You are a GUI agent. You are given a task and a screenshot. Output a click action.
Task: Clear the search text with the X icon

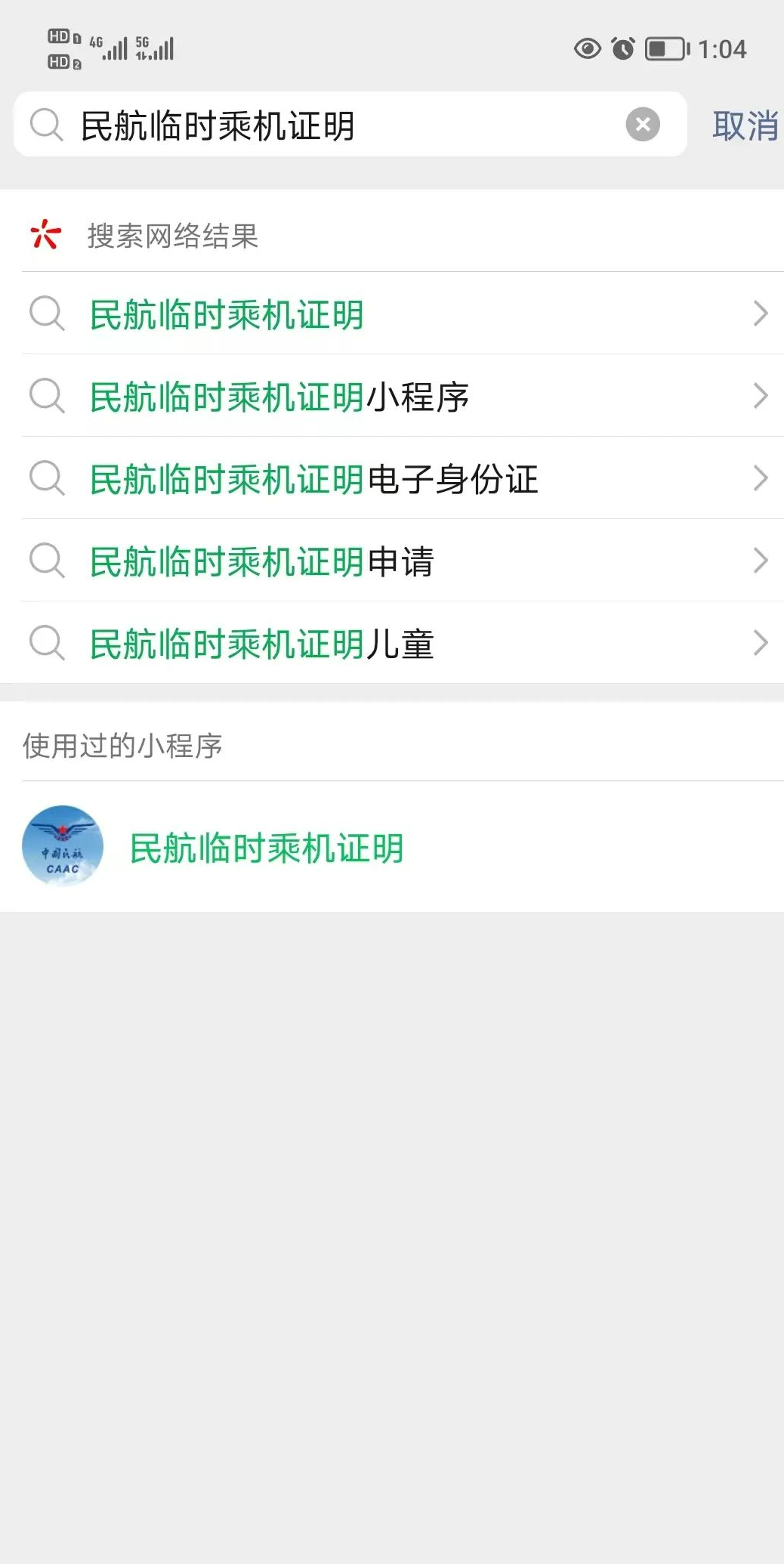tap(643, 125)
